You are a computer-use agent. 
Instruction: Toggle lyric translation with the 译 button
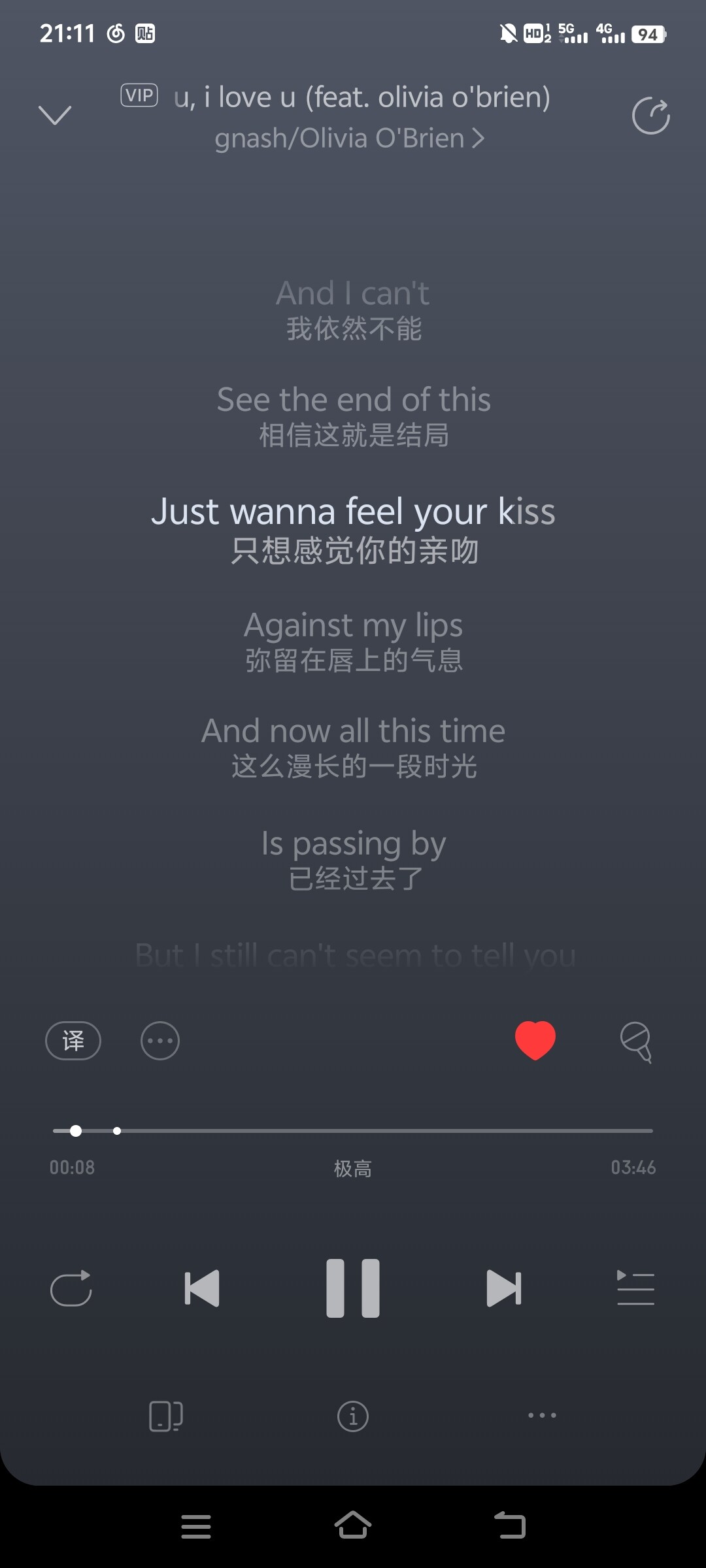coord(73,1040)
